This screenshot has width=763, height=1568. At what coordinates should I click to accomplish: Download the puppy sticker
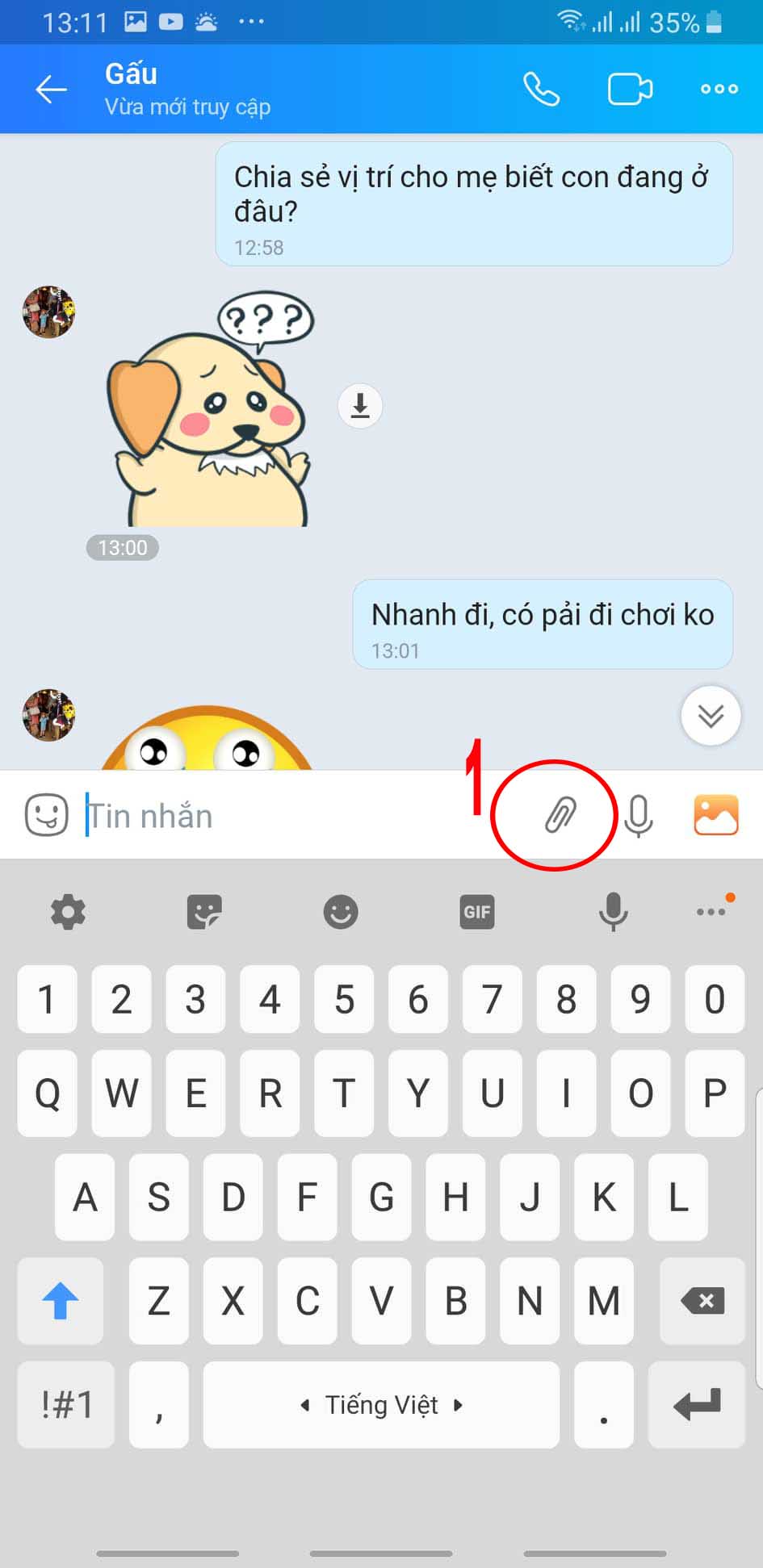[x=360, y=405]
